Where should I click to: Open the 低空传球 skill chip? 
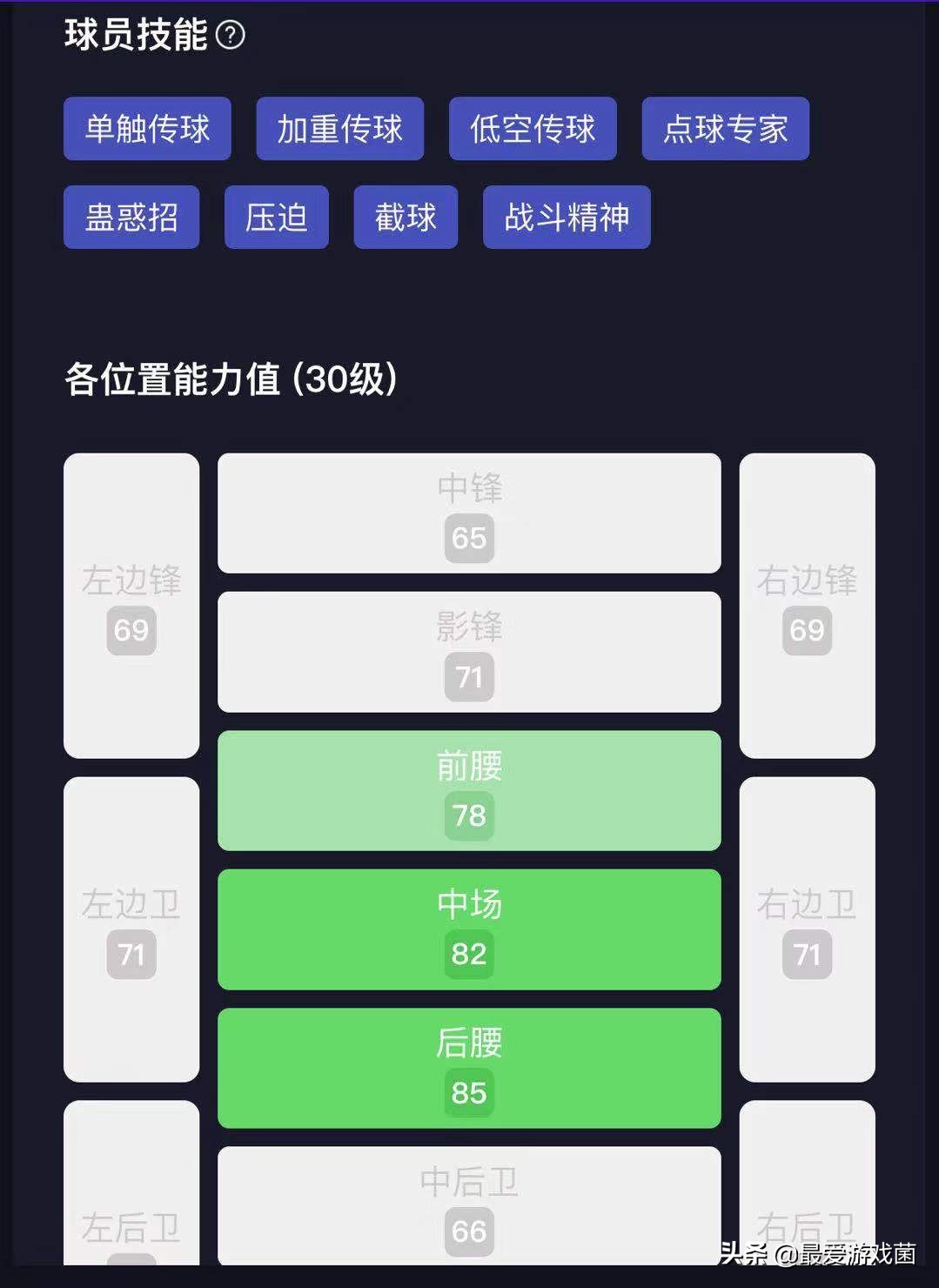click(533, 129)
